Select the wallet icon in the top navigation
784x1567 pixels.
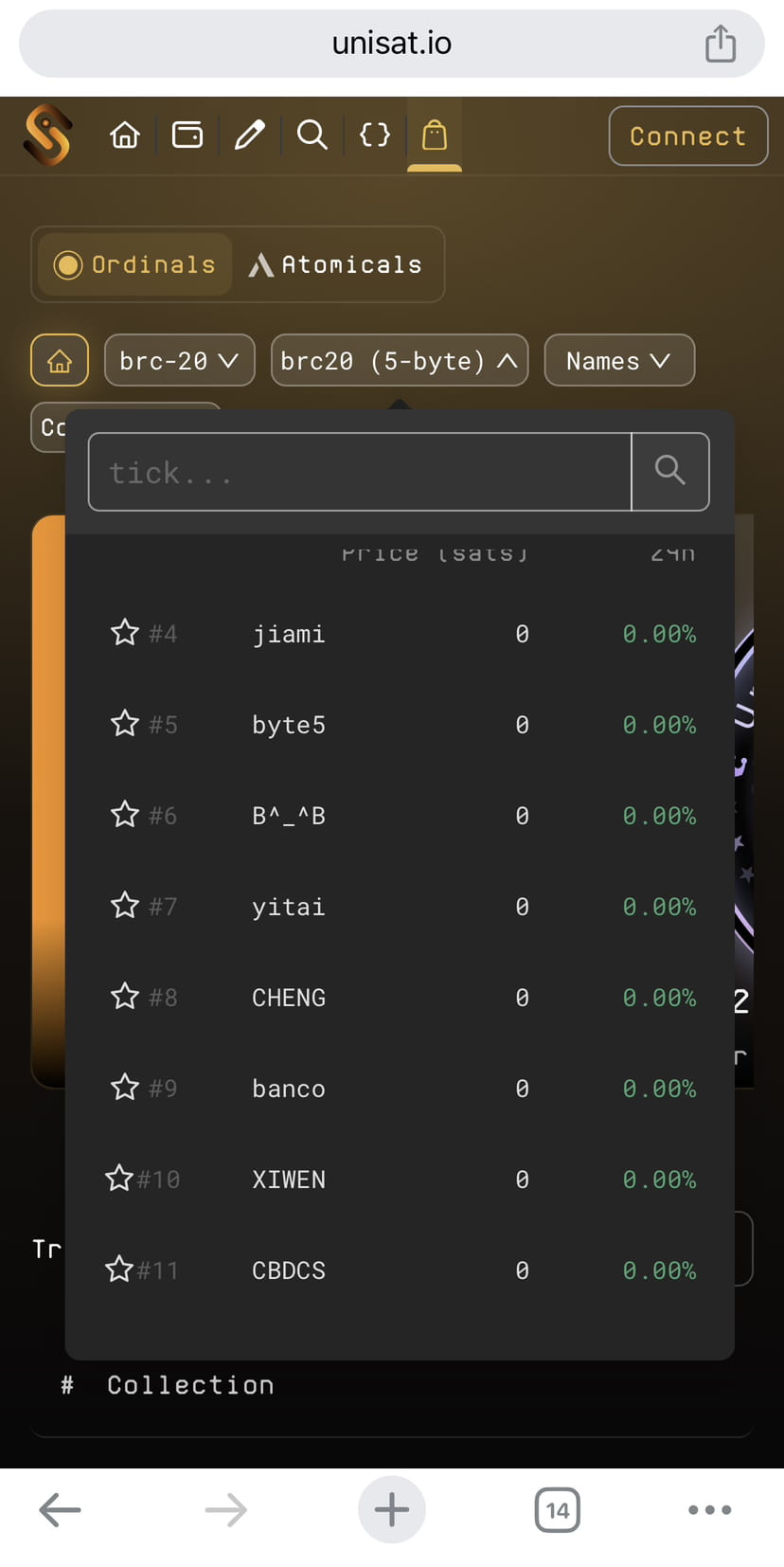[187, 135]
